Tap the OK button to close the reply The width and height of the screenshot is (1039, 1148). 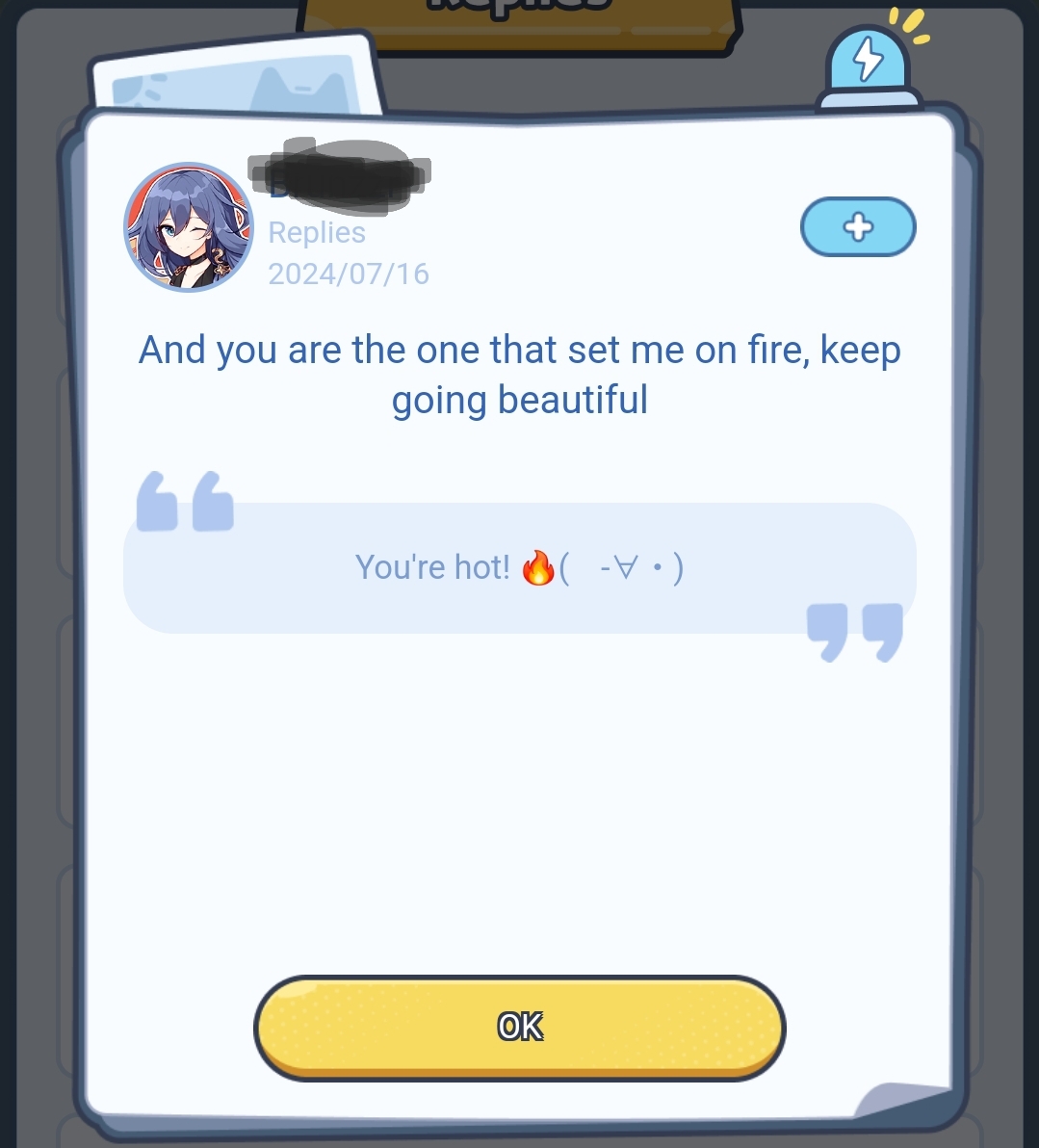pos(519,1028)
